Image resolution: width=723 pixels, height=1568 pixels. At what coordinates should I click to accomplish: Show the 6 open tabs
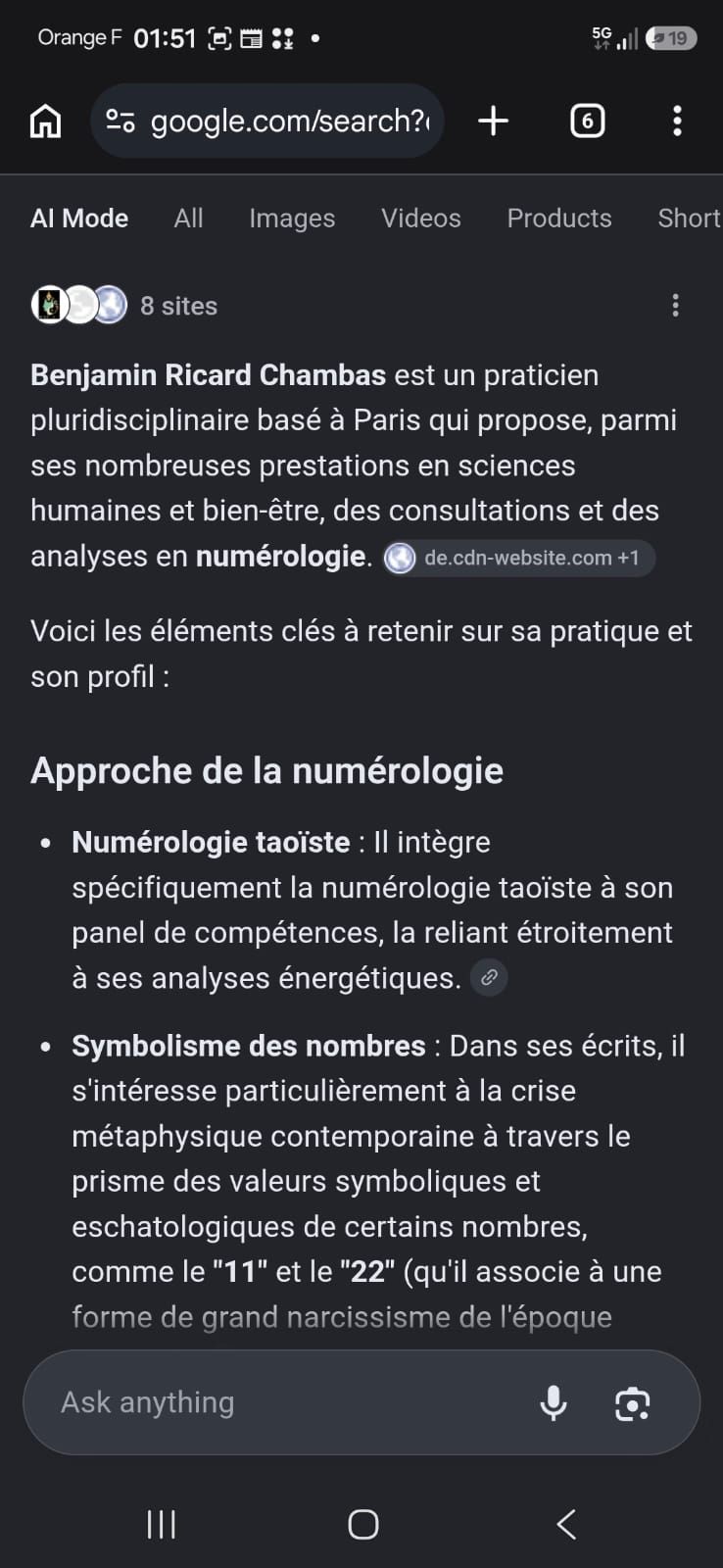587,121
